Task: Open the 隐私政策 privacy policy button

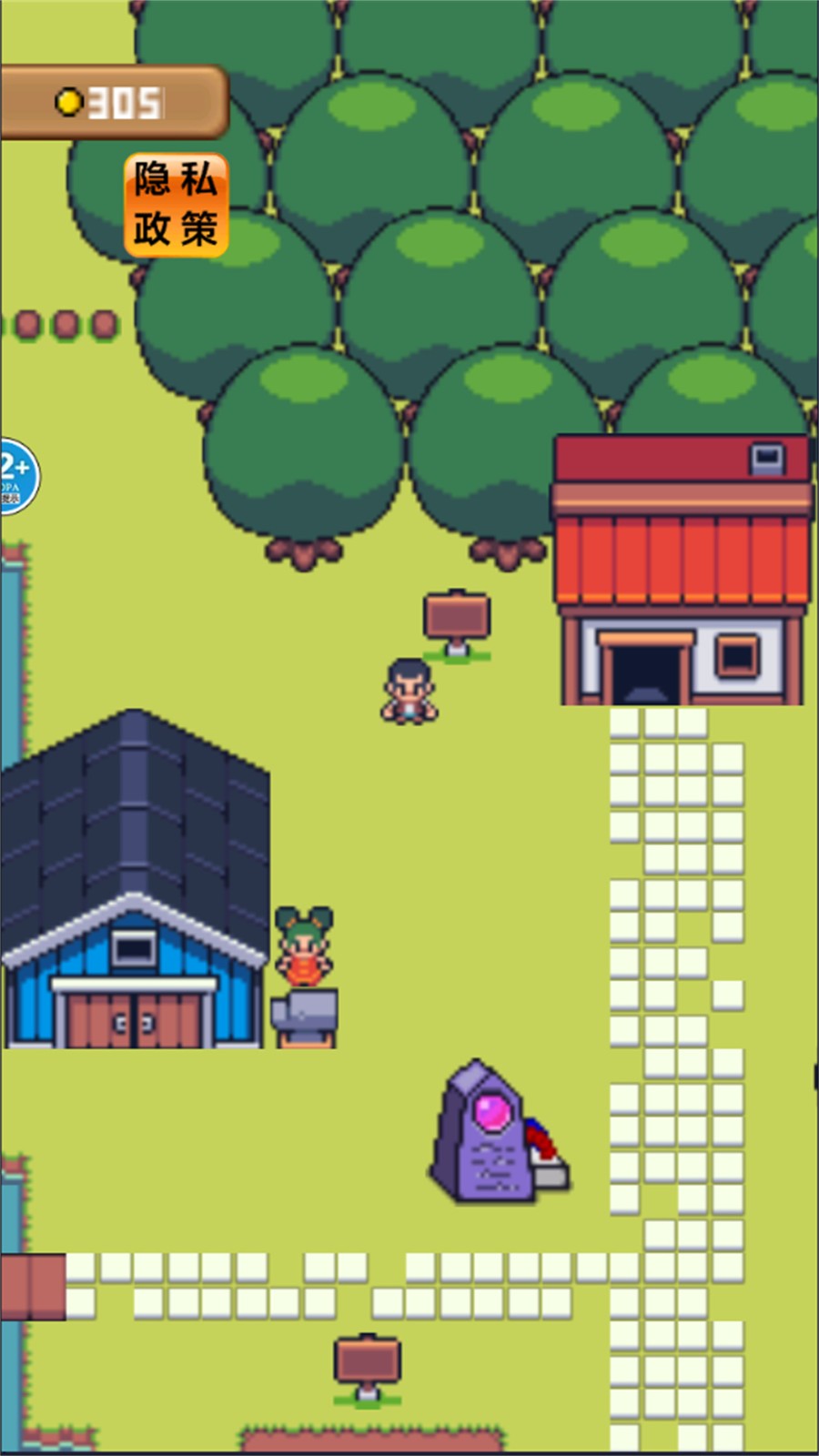Action: [176, 206]
